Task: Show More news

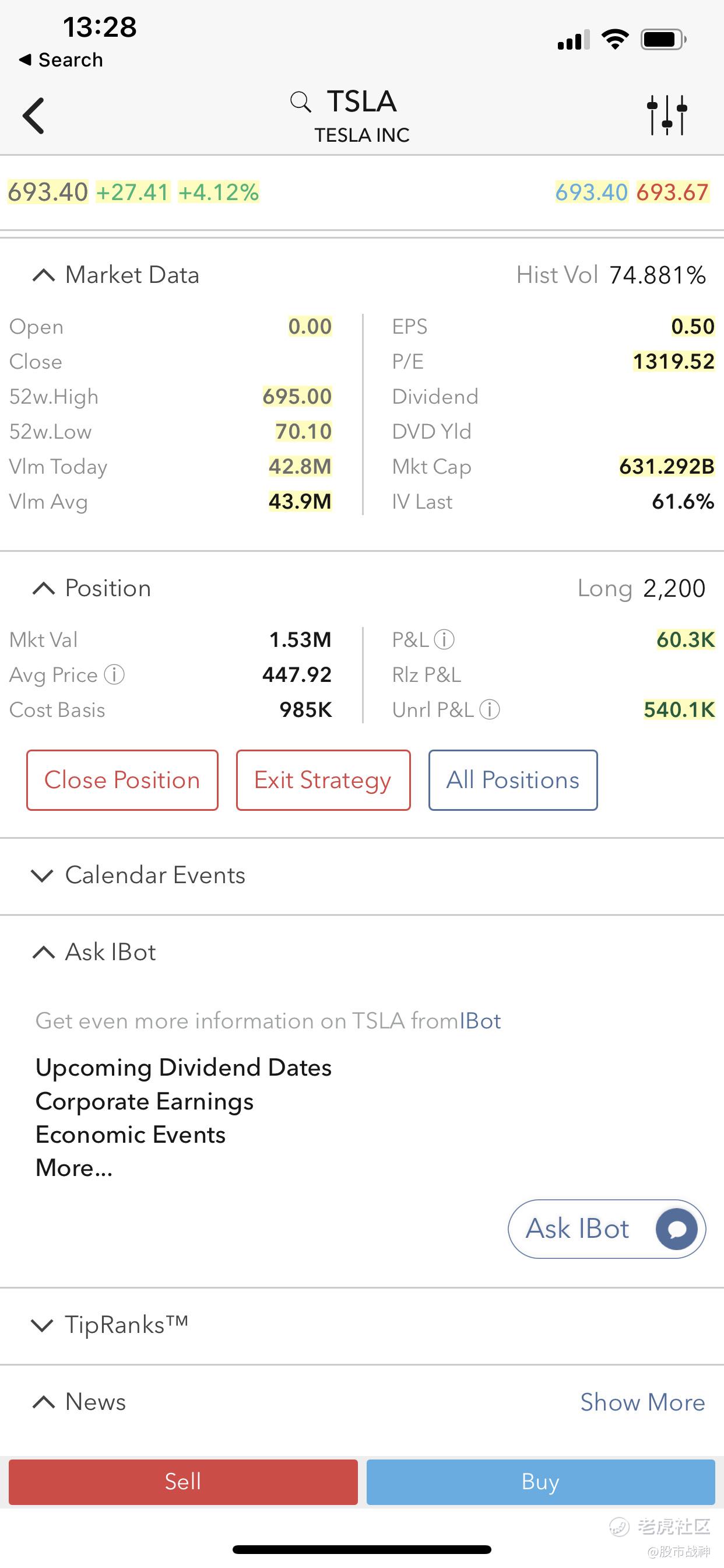Action: 642,1402
